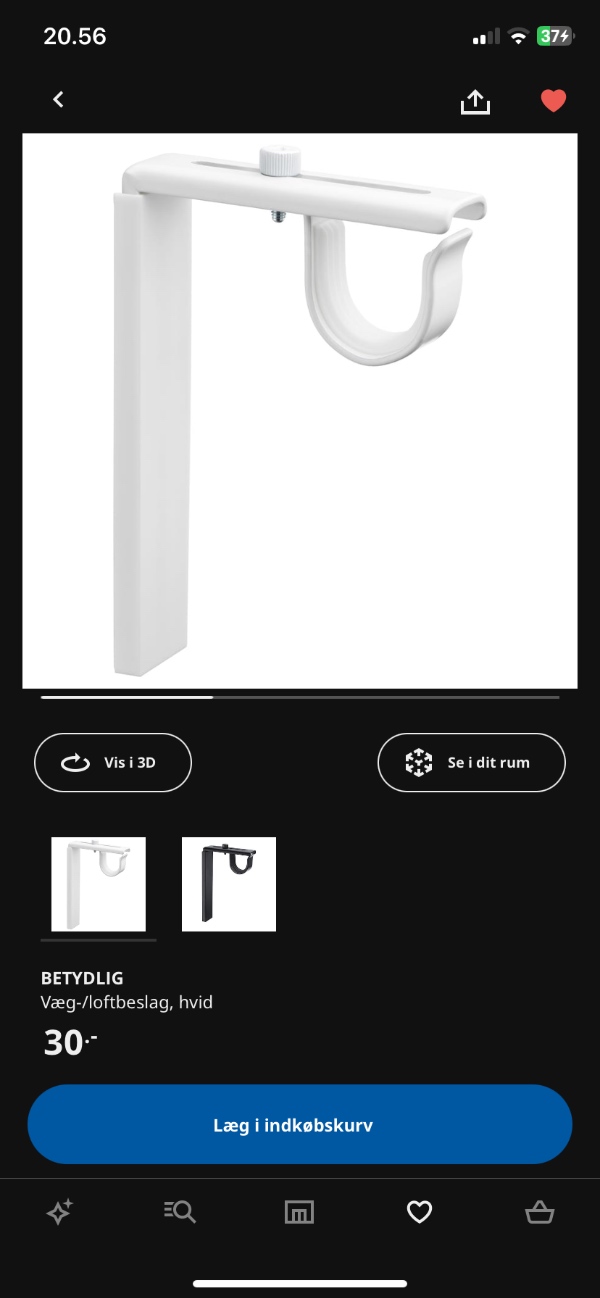Share this BETYDLIG product

[475, 101]
